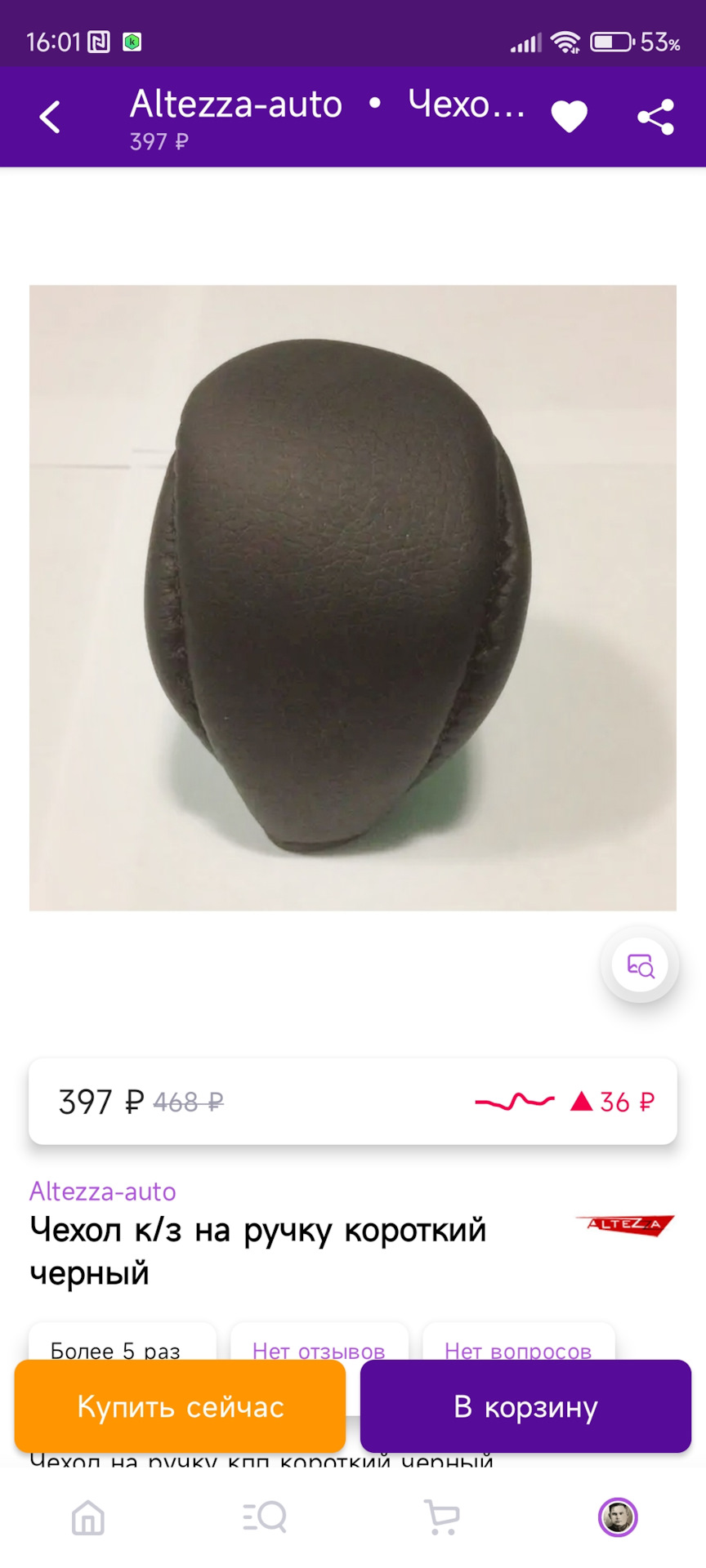Viewport: 706px width, 1568px height.
Task: Open the Altezza-auto brand link
Action: pos(103,1192)
